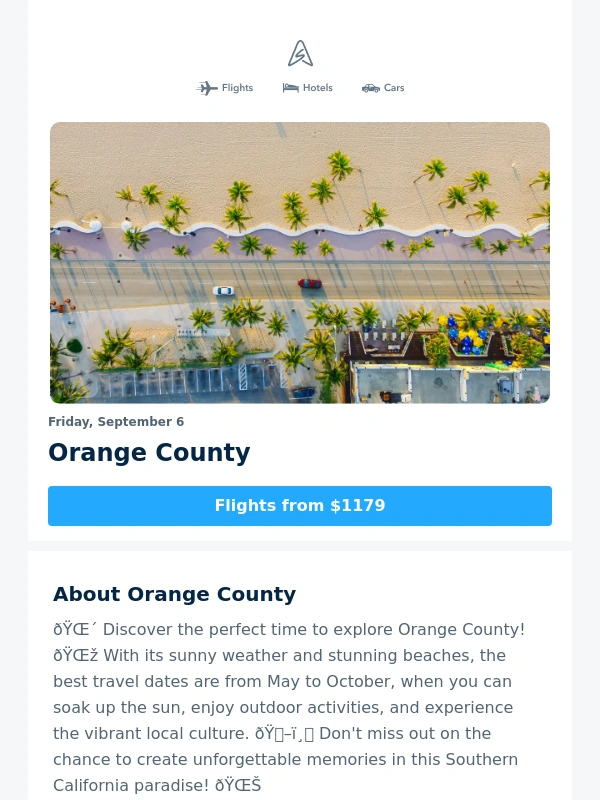Open the Flights link

coord(225,88)
